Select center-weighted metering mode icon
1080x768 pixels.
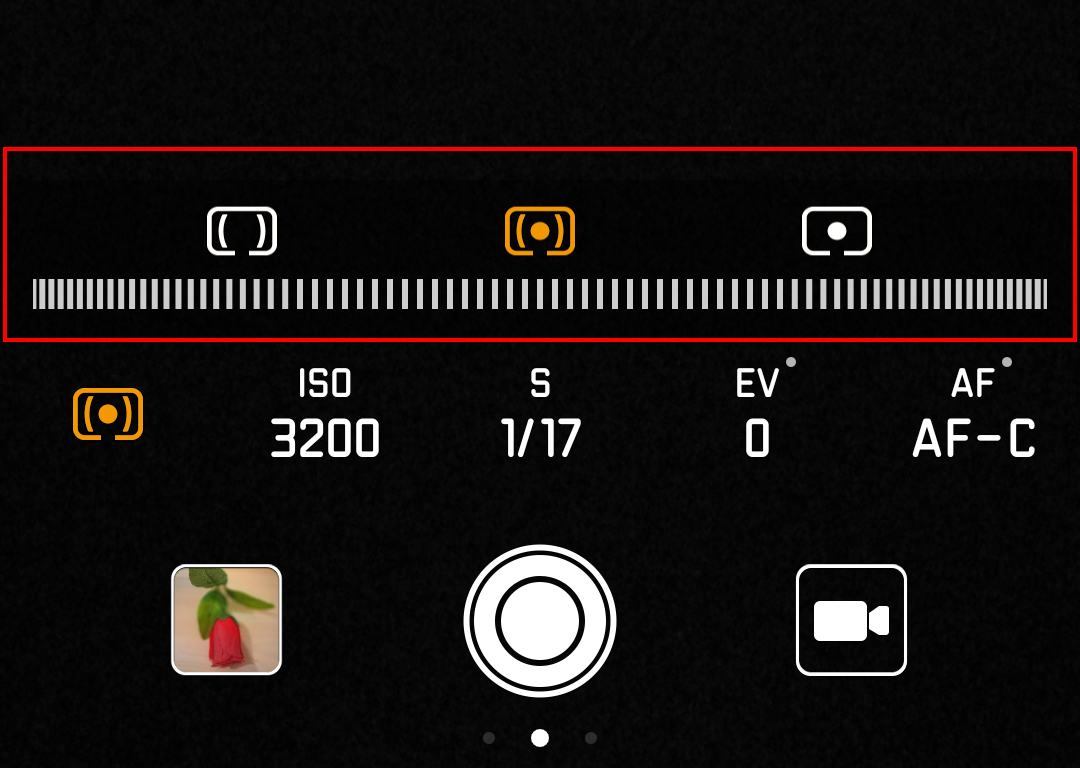[540, 231]
